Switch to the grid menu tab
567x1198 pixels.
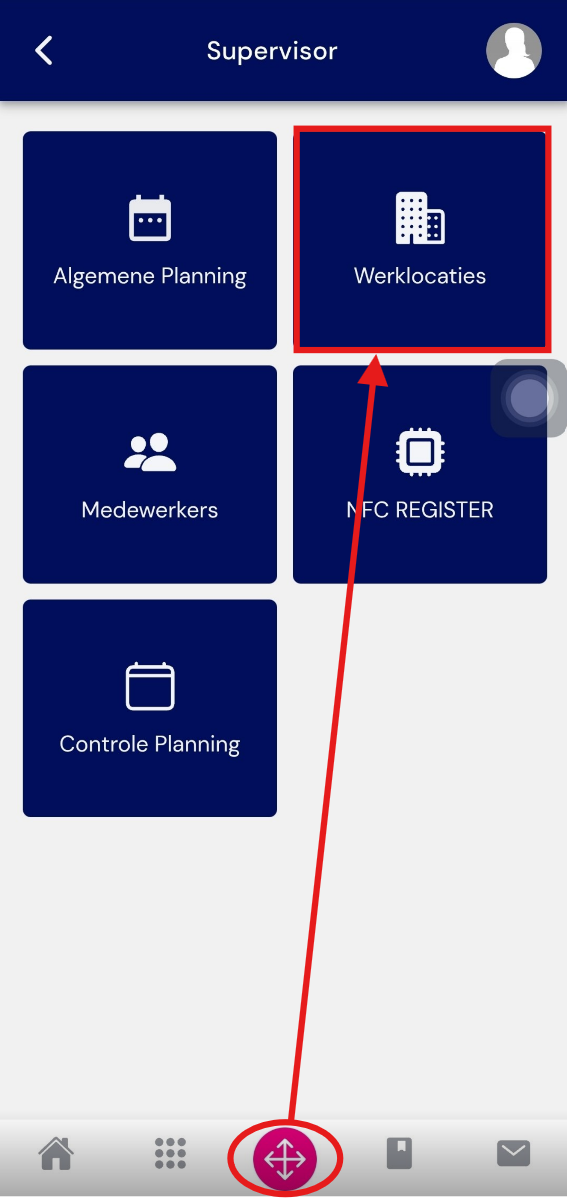click(x=170, y=1153)
